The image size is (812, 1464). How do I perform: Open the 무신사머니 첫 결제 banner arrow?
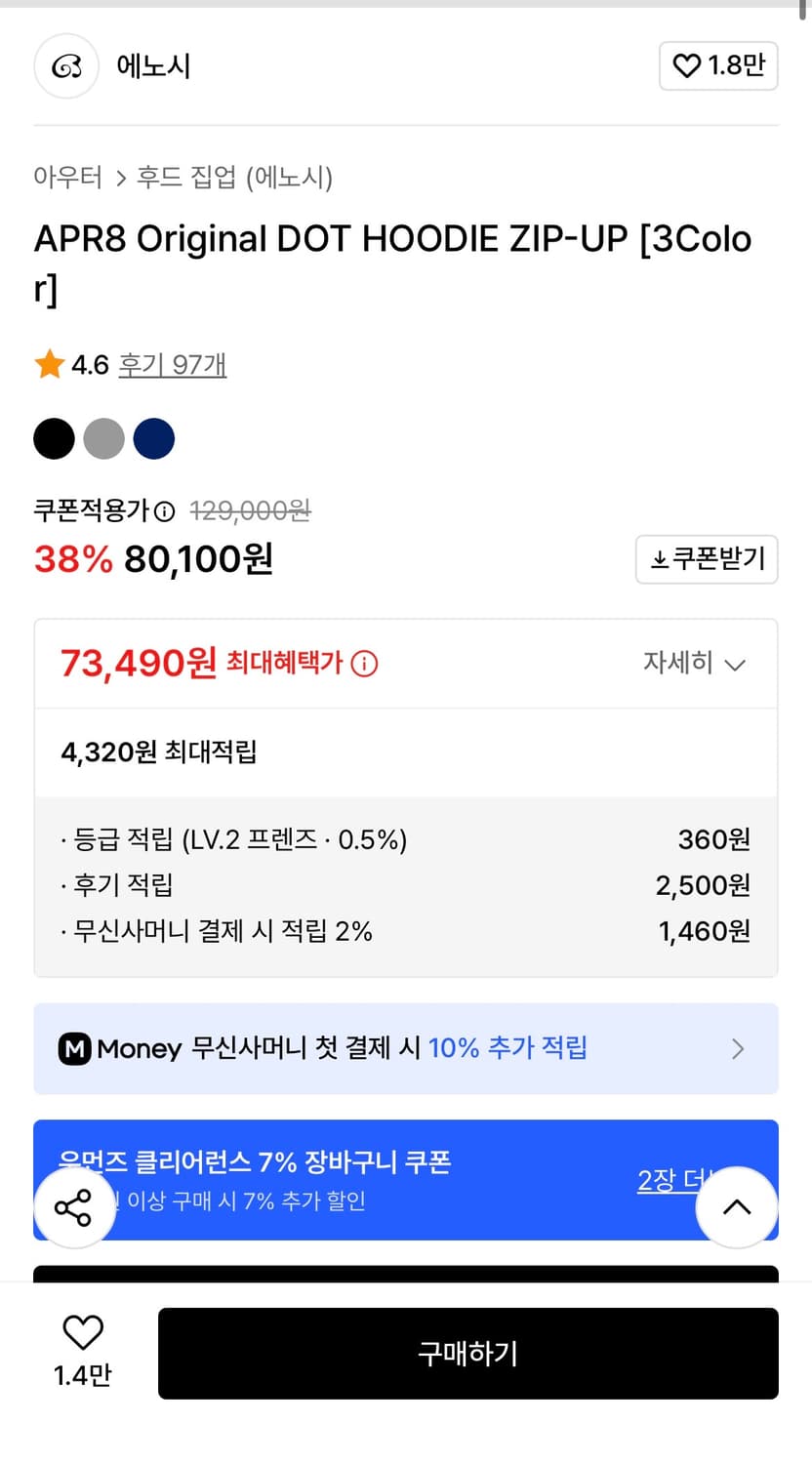pos(739,1048)
